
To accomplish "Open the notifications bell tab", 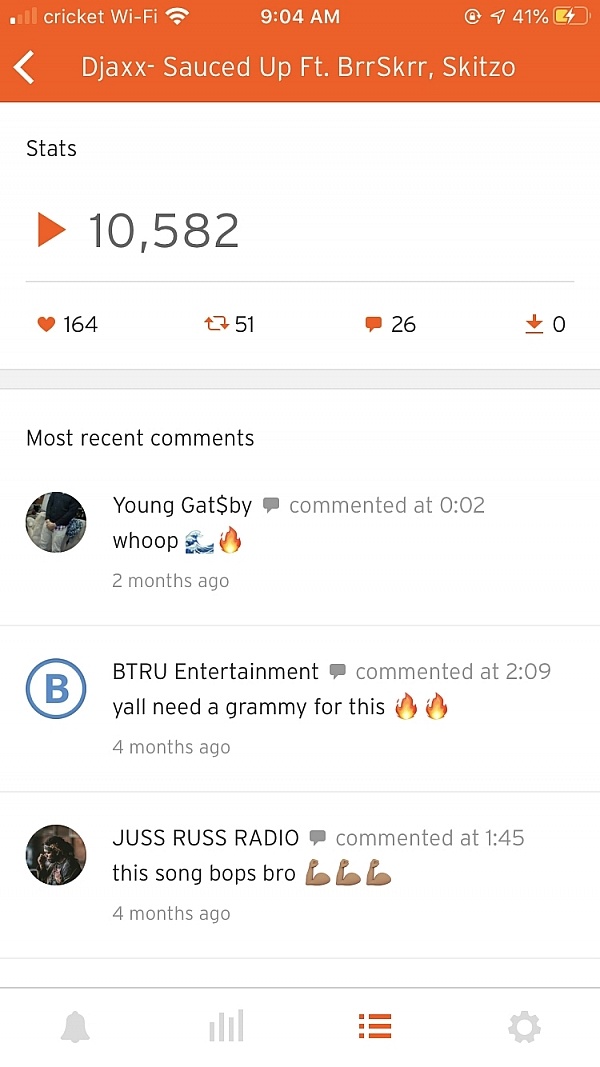I will 75,1026.
